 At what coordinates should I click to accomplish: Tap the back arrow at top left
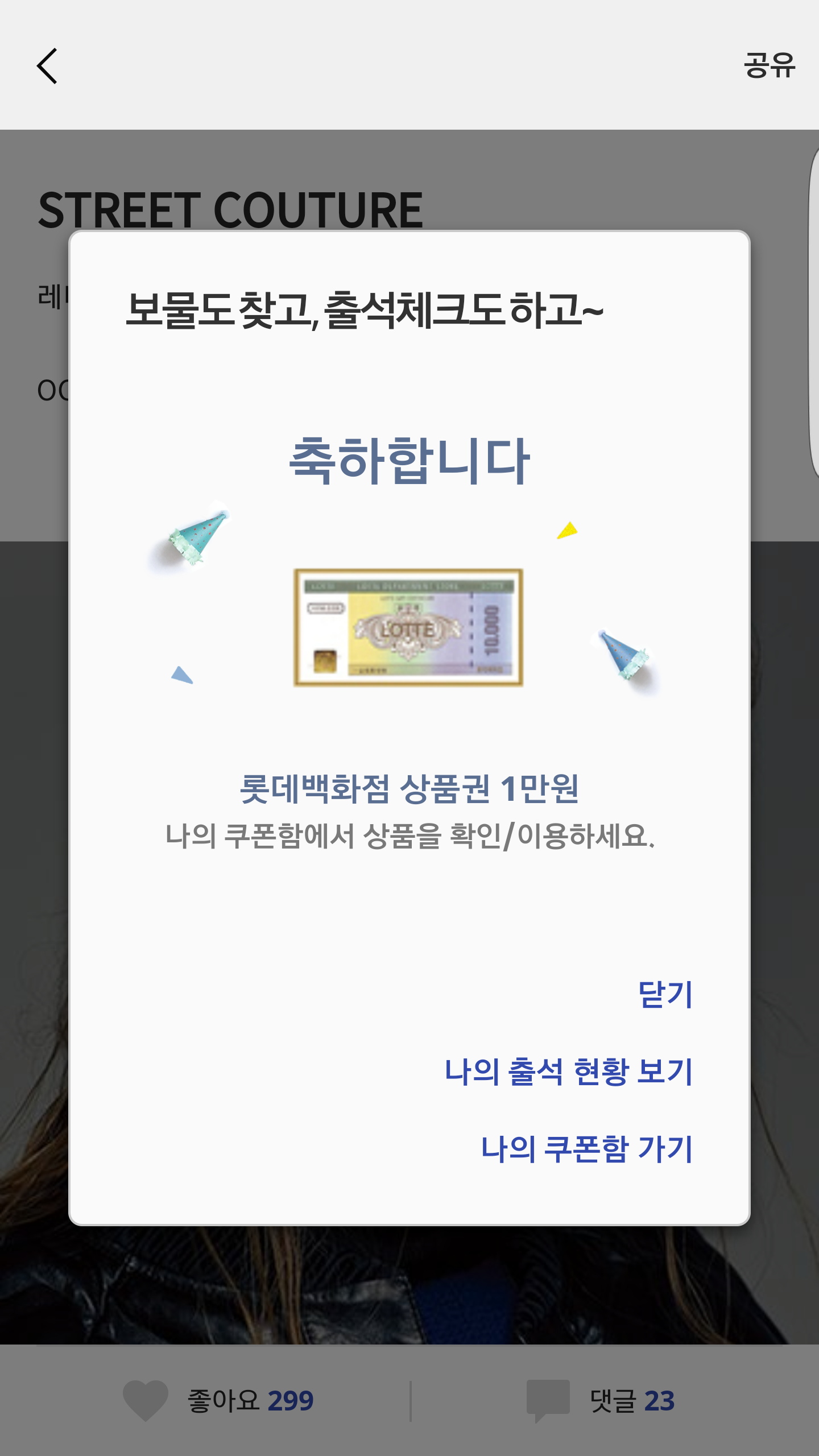point(48,65)
